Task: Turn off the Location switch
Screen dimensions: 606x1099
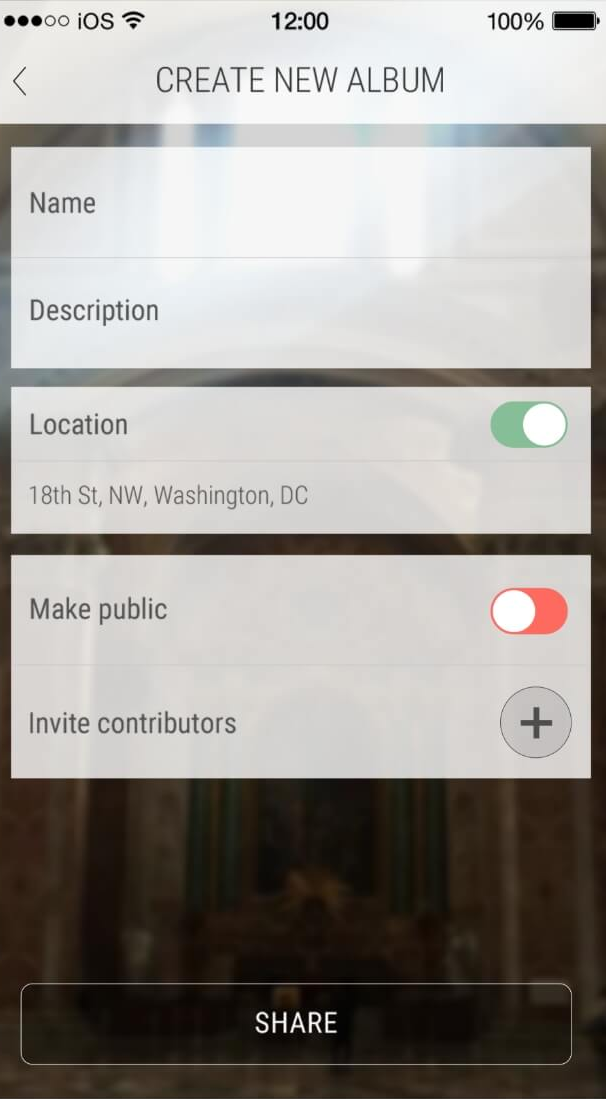Action: pyautogui.click(x=528, y=425)
